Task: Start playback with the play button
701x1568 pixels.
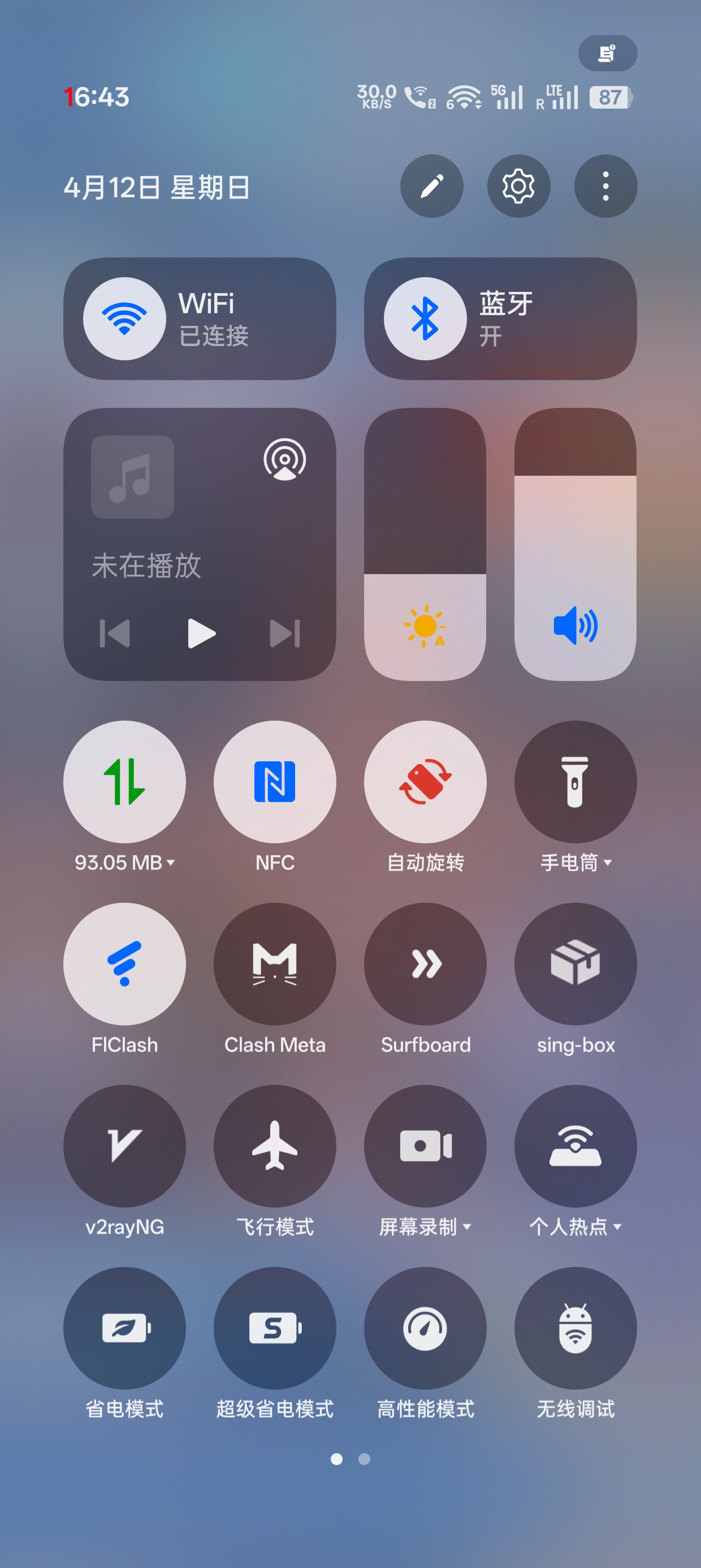Action: 201,633
